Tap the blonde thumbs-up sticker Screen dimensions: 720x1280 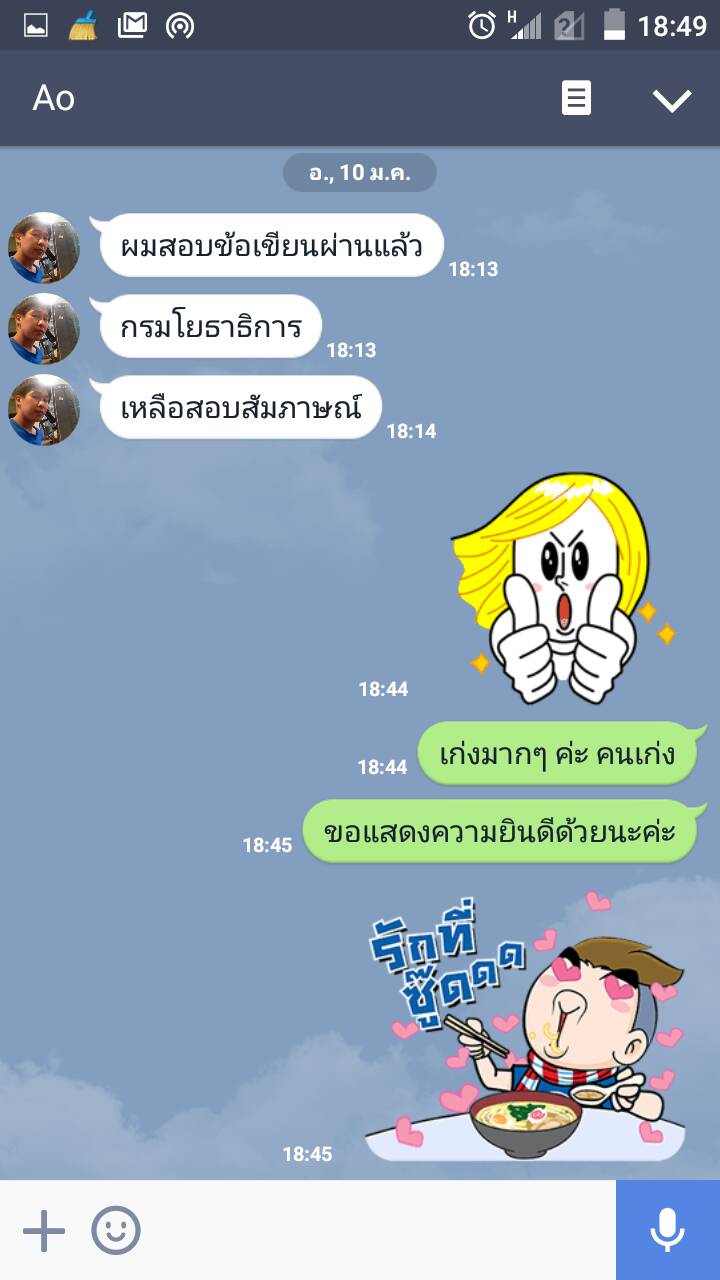coord(560,590)
